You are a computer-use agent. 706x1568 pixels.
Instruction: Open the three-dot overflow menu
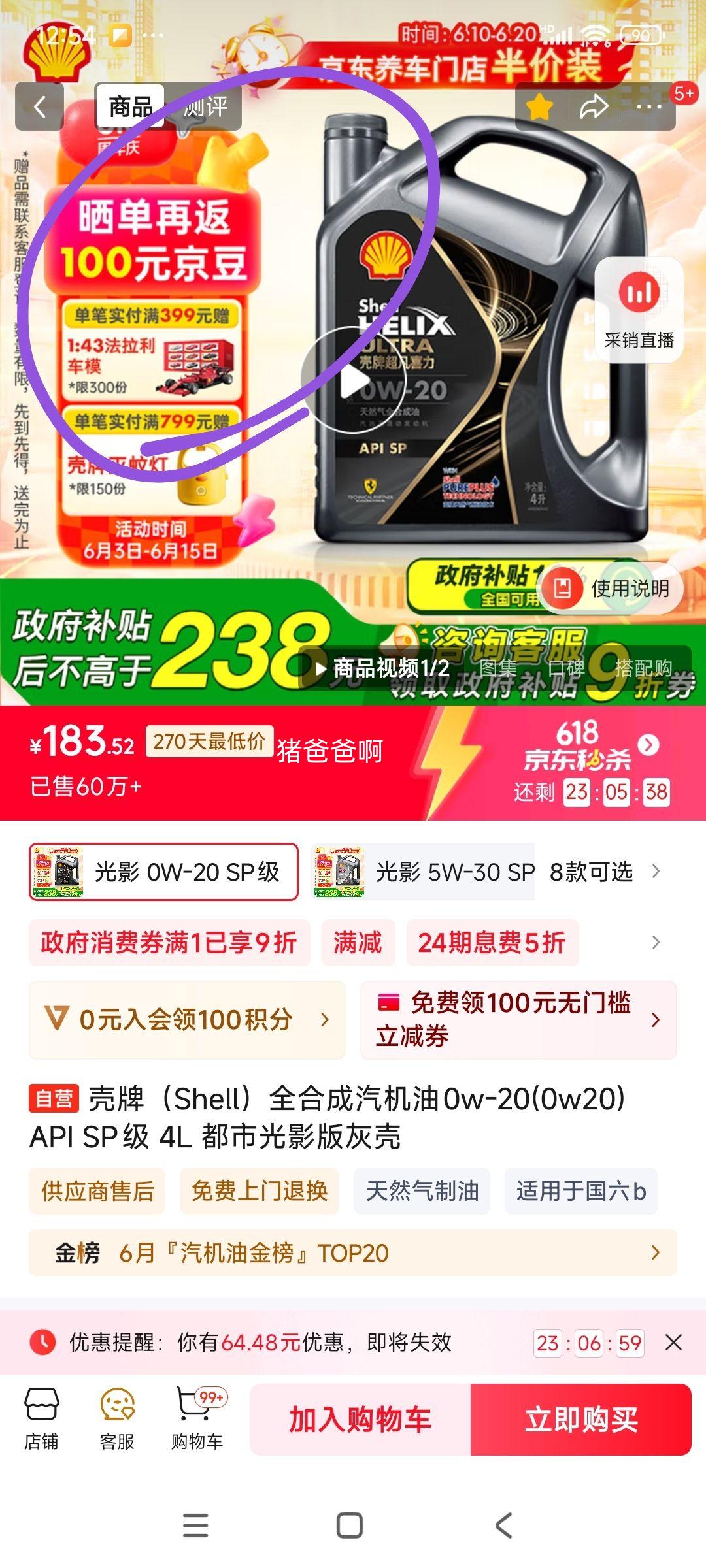648,106
